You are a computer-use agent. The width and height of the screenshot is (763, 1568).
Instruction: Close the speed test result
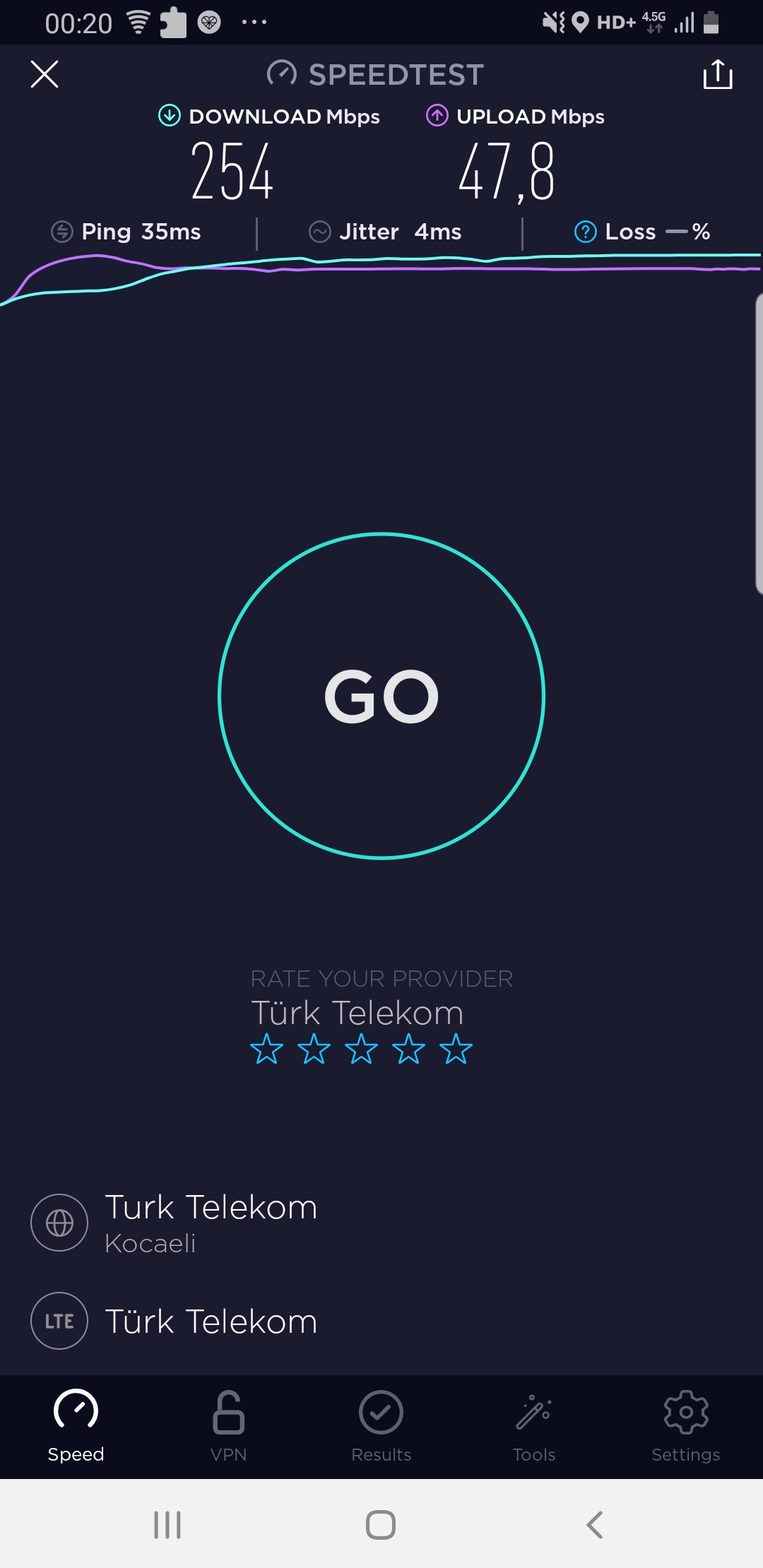[45, 74]
